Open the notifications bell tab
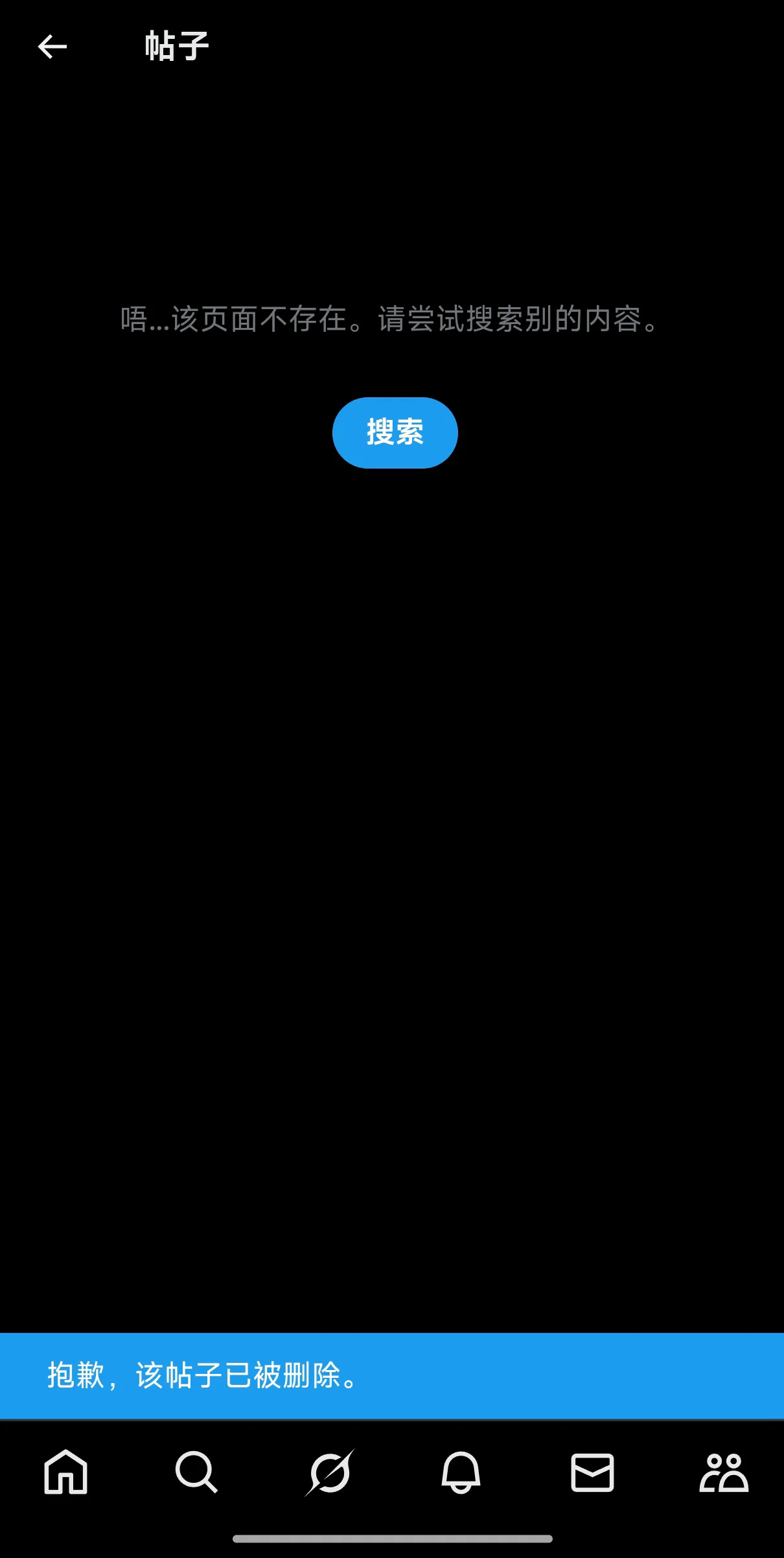This screenshot has height=1558, width=784. click(461, 1472)
